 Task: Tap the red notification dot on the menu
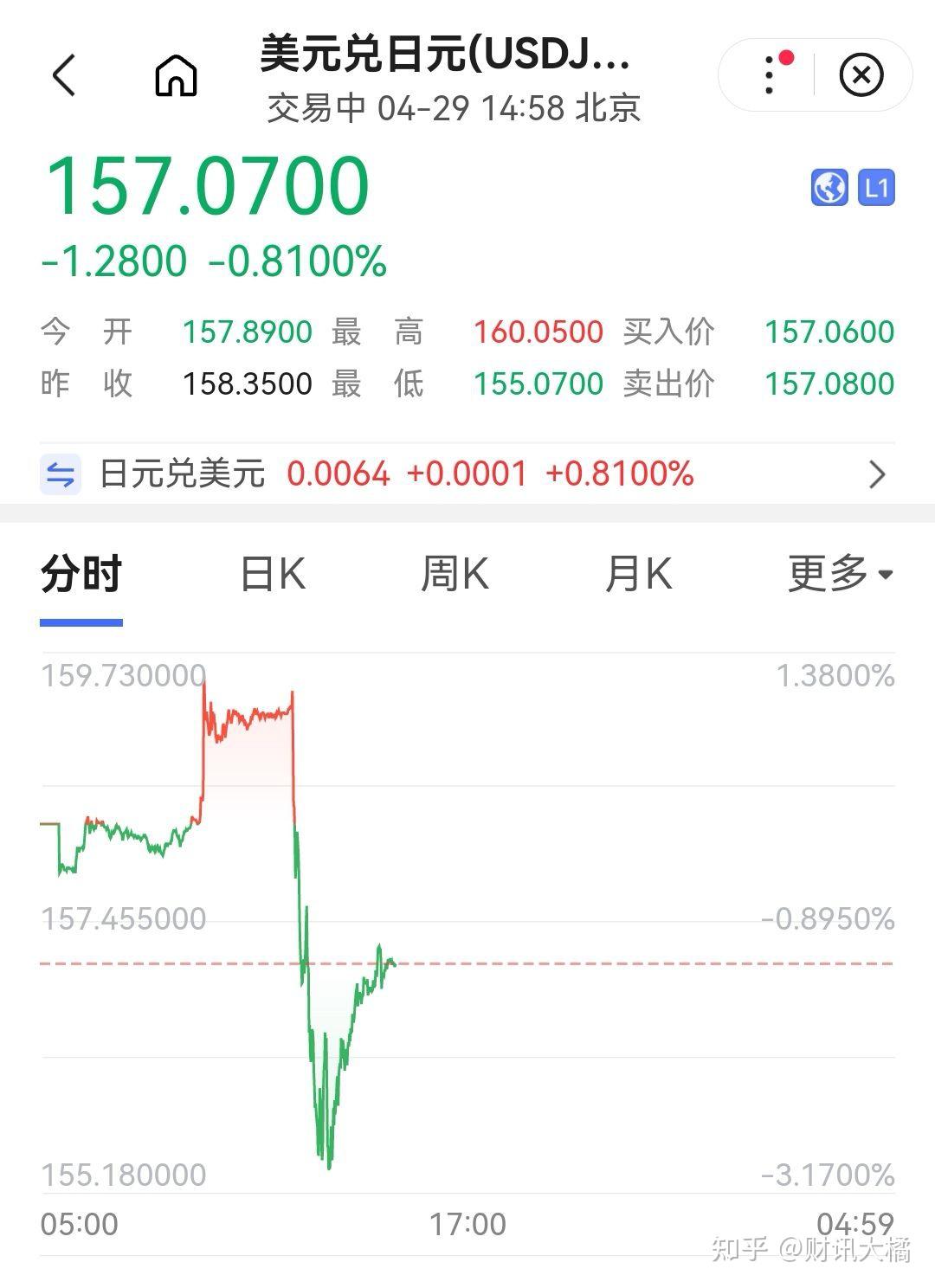pos(786,55)
